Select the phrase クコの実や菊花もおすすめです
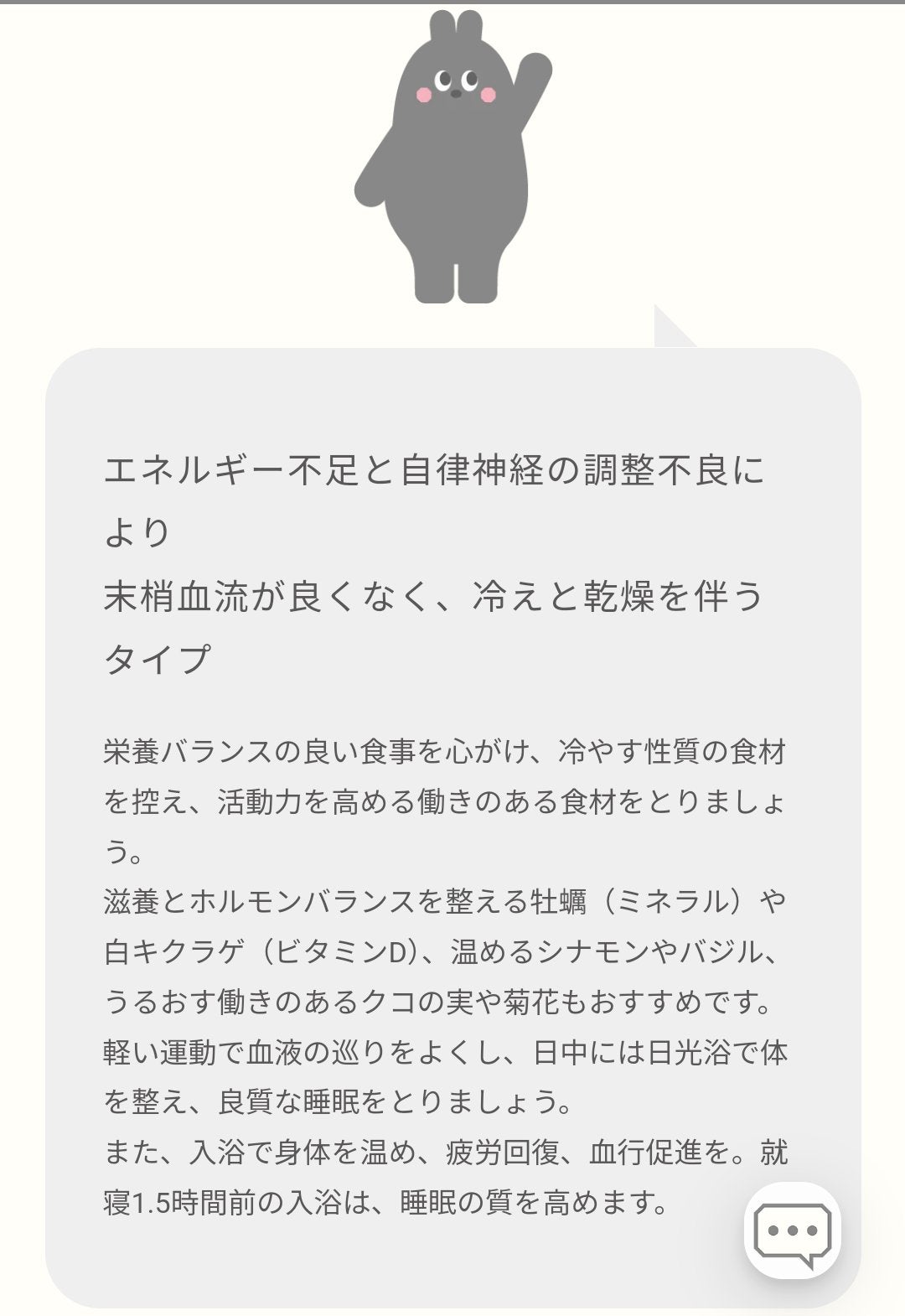This screenshot has height=1316, width=905. (x=469, y=999)
